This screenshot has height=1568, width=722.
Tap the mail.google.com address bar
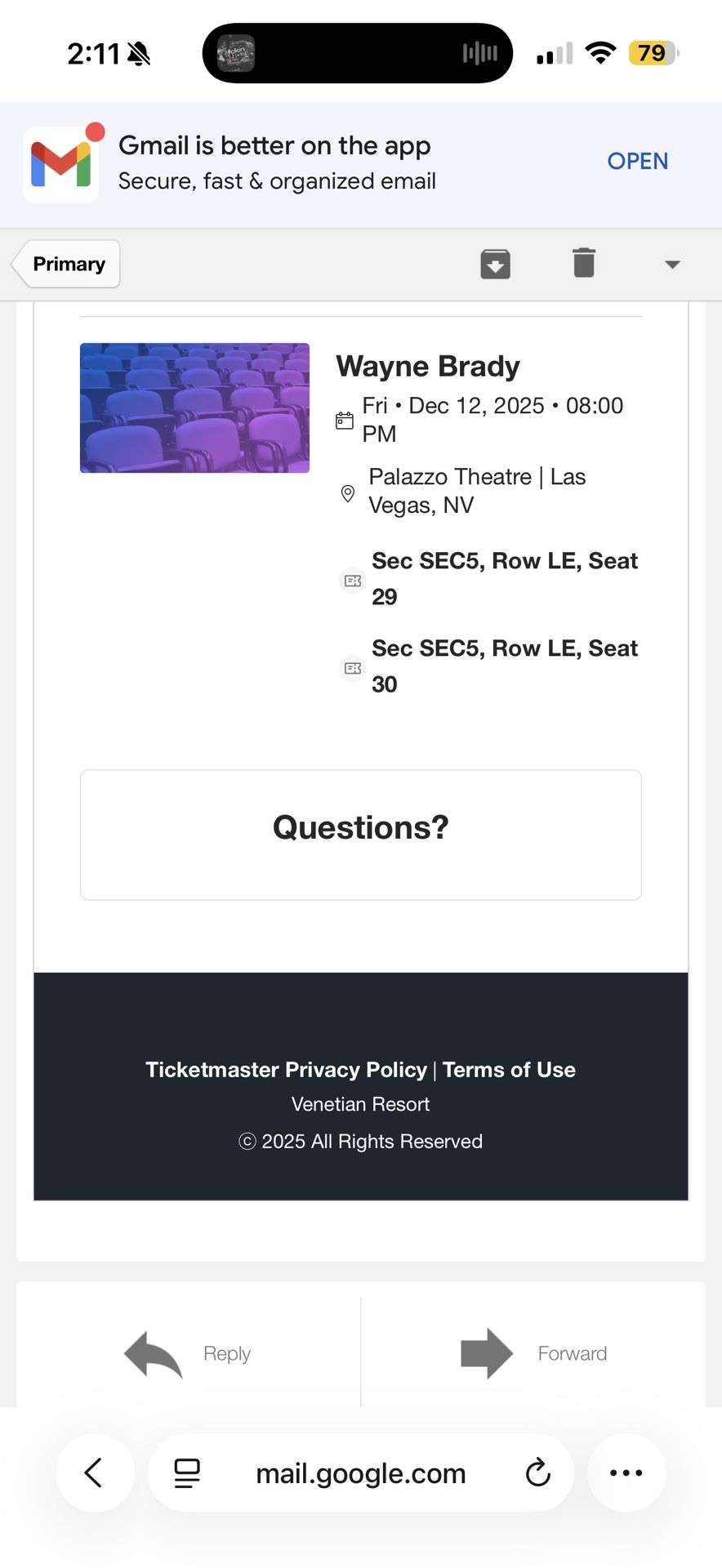point(360,1473)
